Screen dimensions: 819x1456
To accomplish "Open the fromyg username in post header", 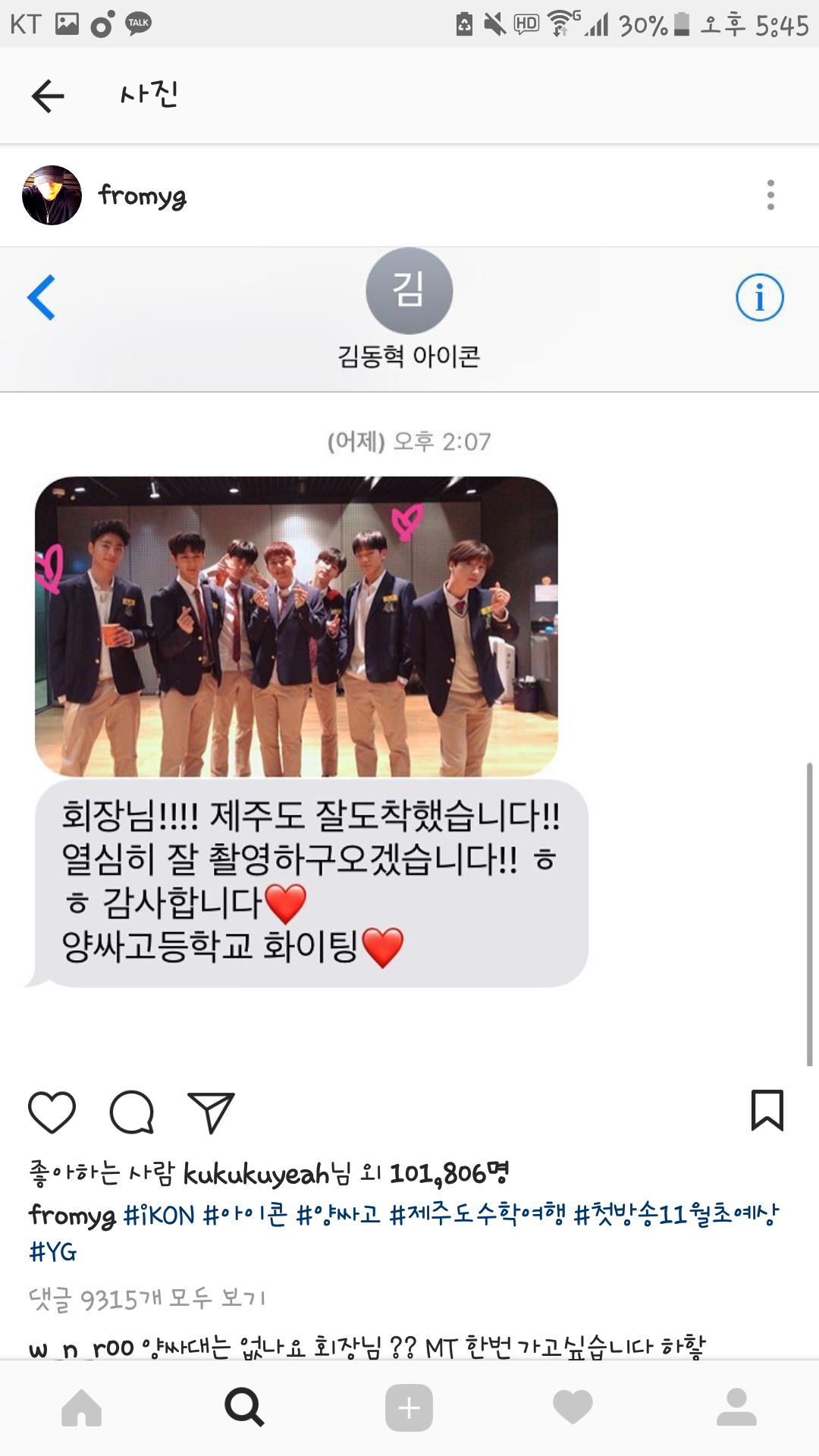I will click(x=143, y=196).
